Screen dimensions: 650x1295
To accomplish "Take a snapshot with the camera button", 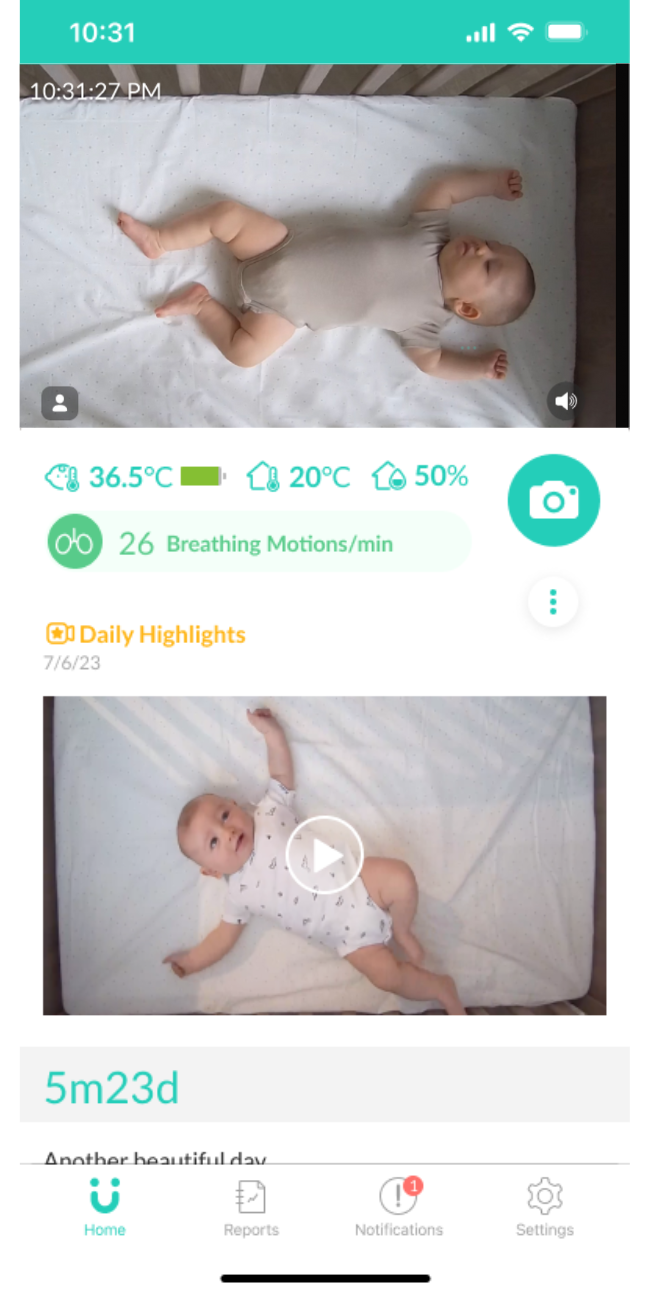I will point(553,500).
